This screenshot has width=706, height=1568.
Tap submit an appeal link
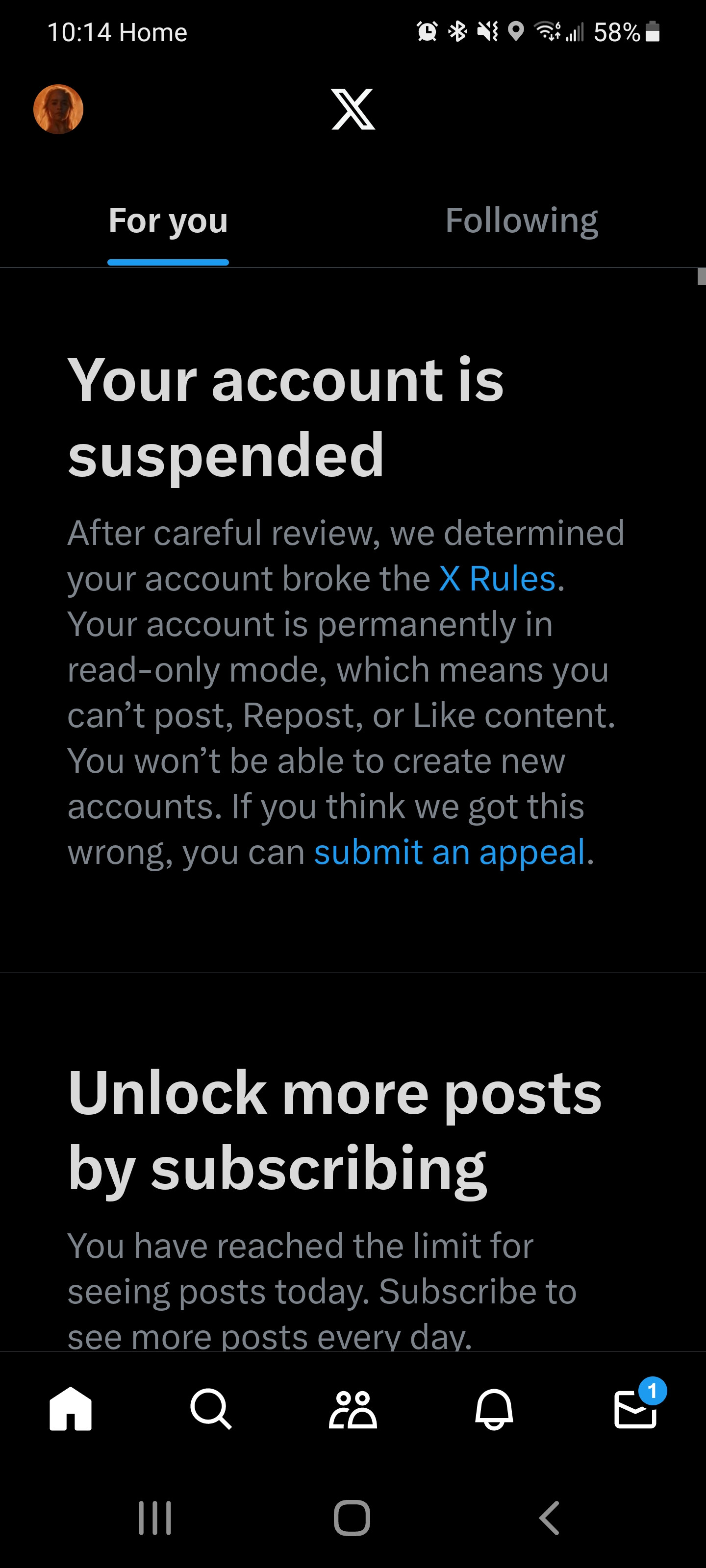point(450,852)
